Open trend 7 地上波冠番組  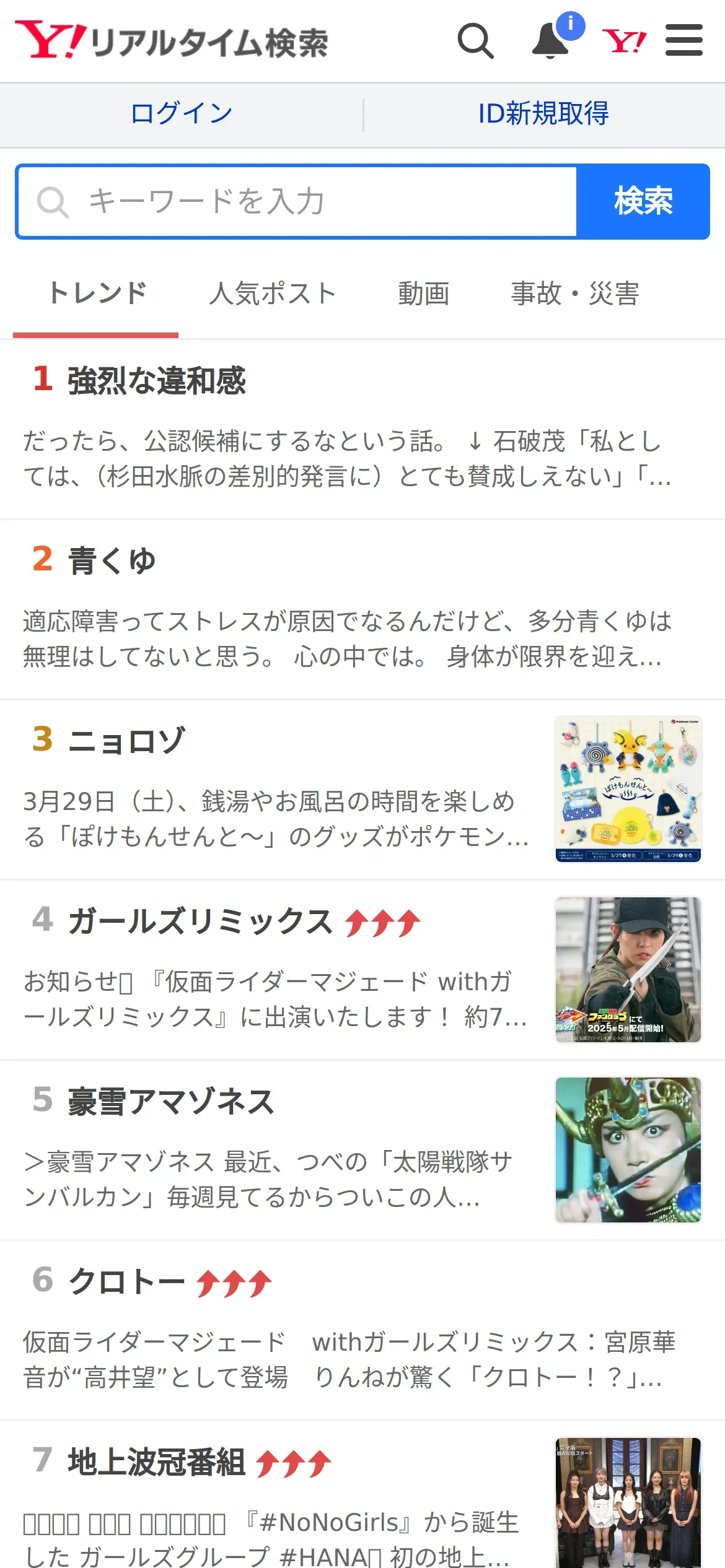[x=156, y=1463]
